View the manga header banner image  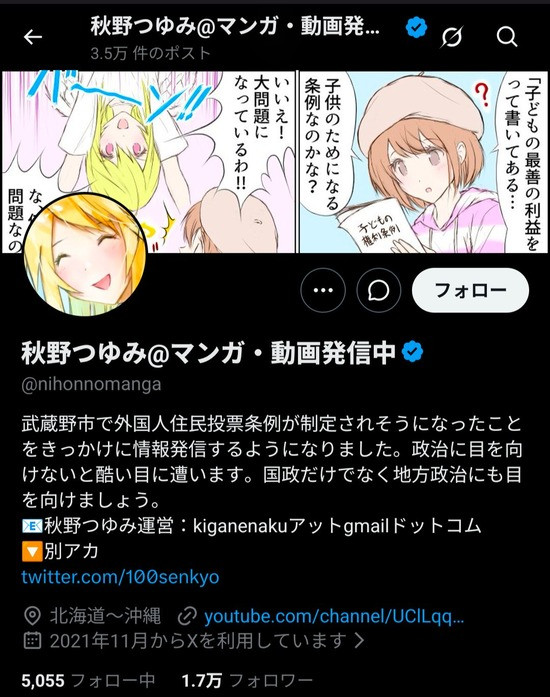(275, 162)
